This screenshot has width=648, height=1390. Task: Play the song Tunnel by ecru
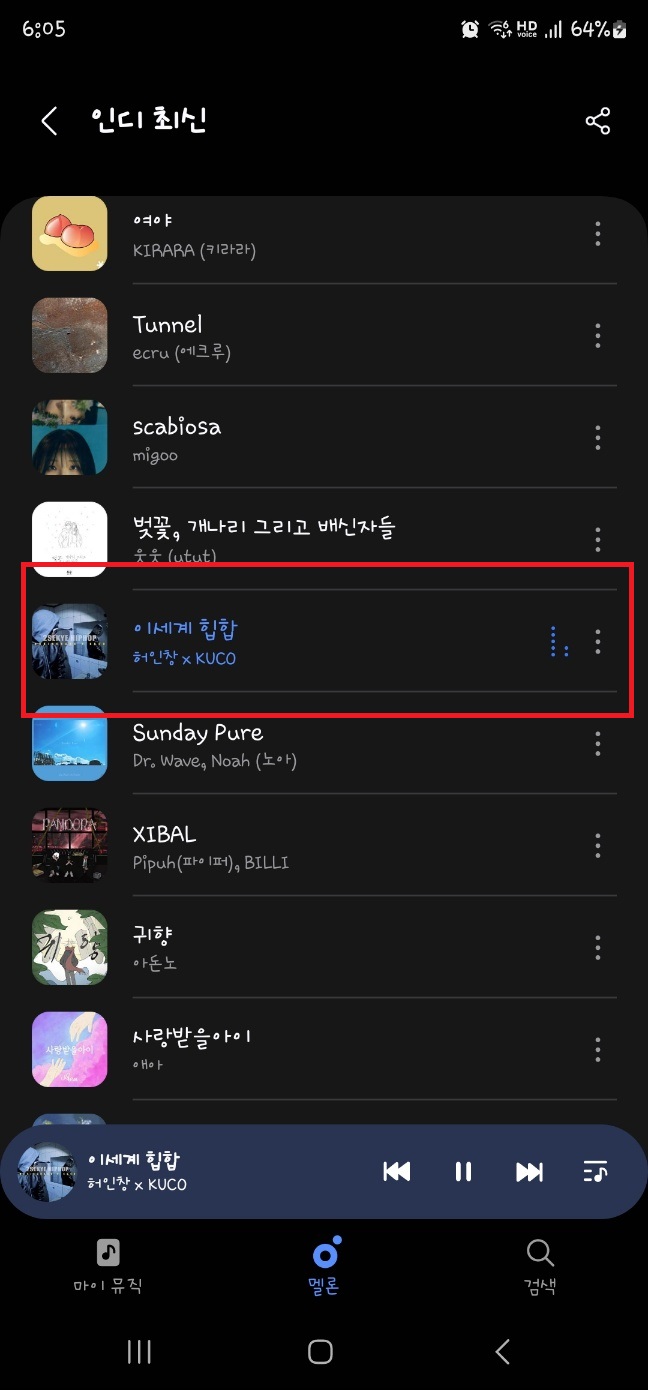330,336
